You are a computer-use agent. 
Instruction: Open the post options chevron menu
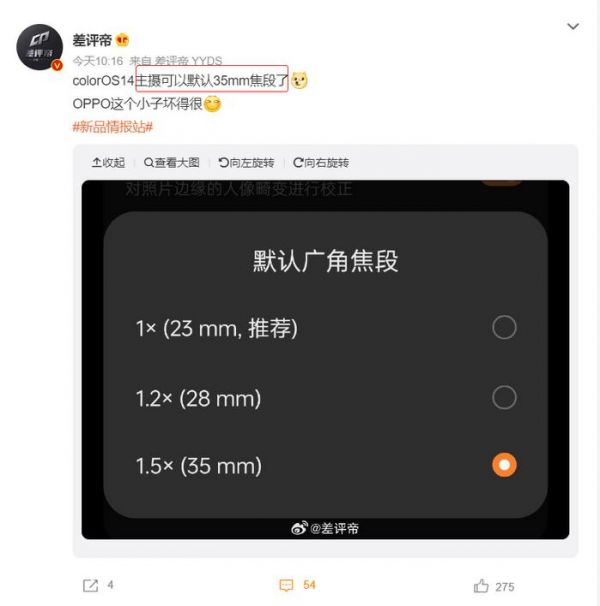(x=572, y=27)
